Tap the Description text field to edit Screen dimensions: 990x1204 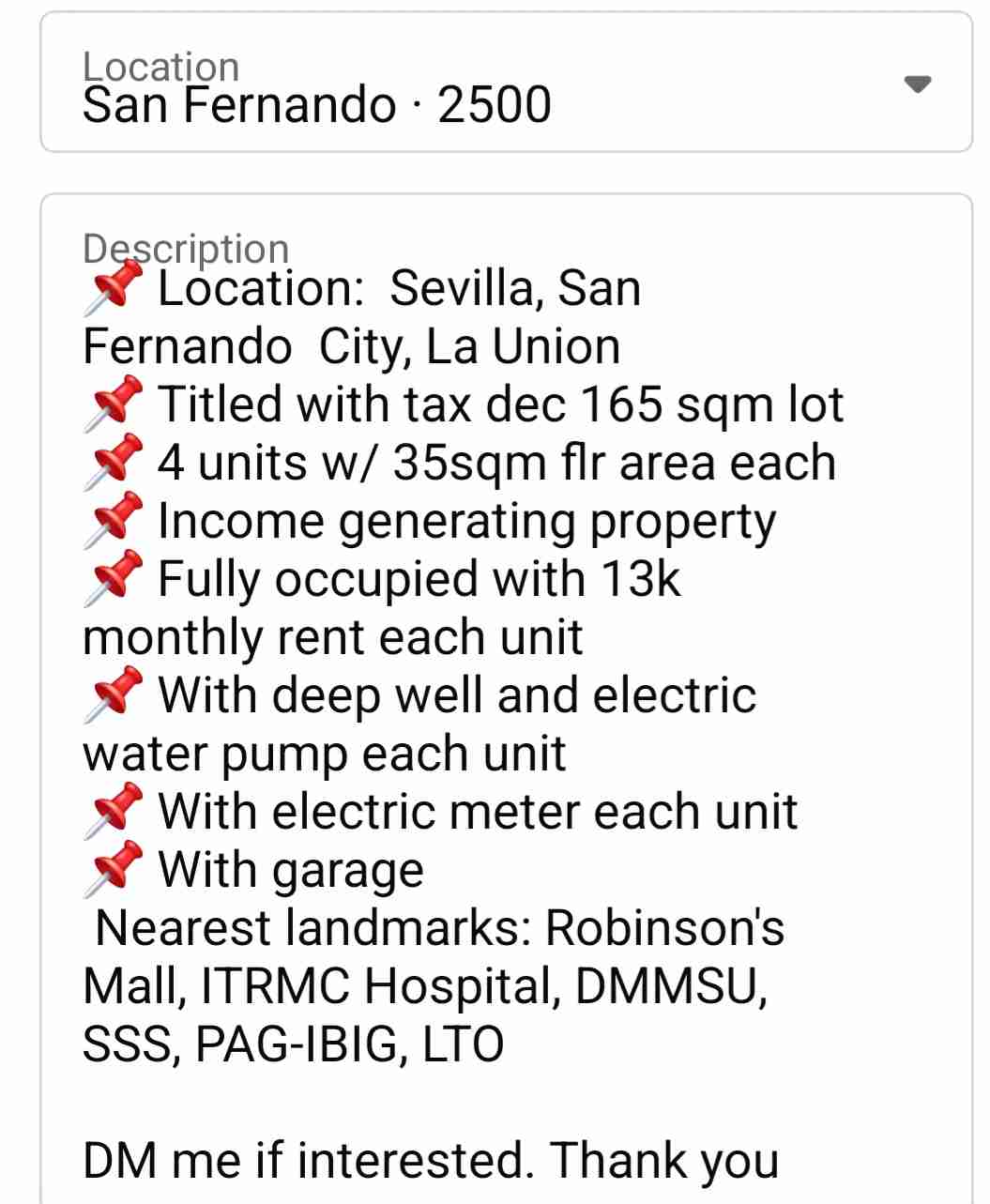(507, 694)
